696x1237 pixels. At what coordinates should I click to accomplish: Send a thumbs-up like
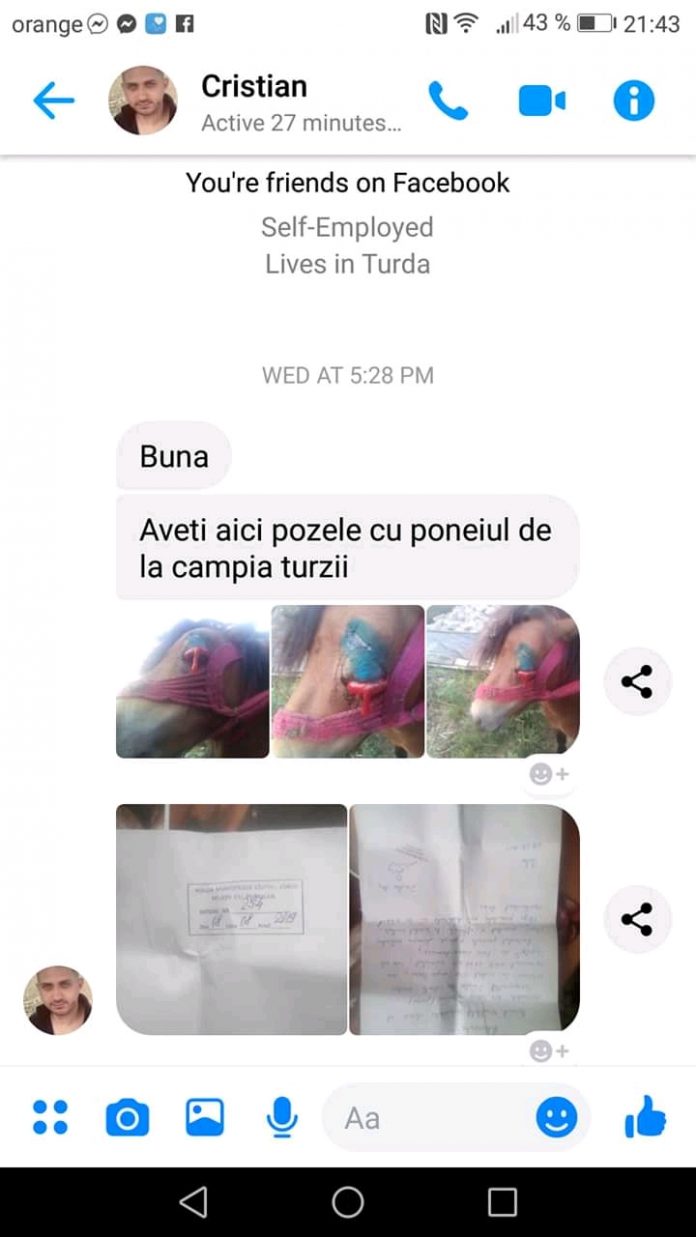click(645, 1116)
